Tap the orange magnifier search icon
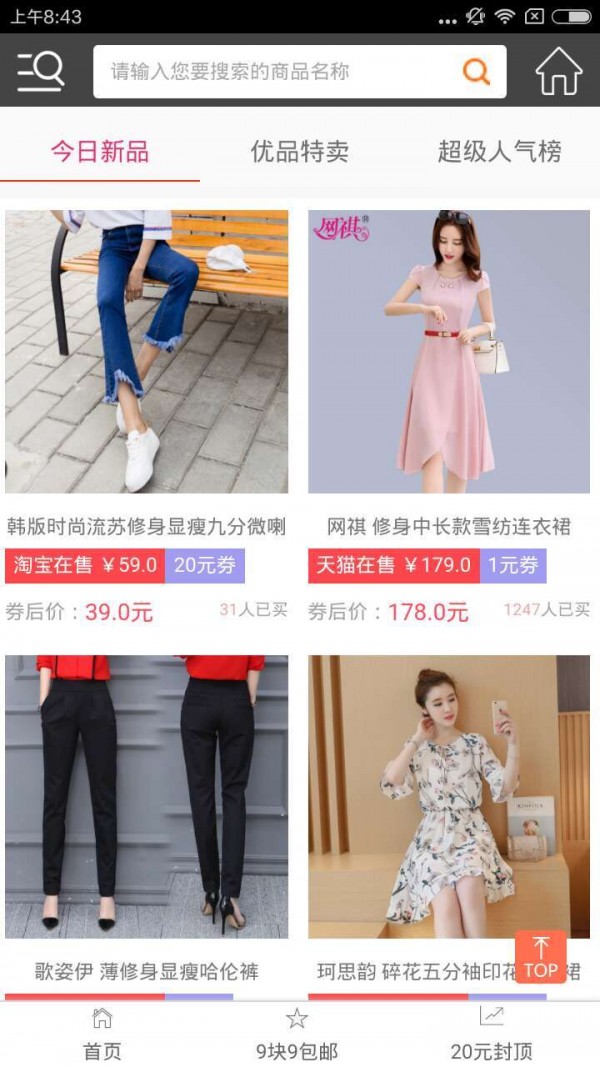The image size is (600, 1067). tap(476, 71)
